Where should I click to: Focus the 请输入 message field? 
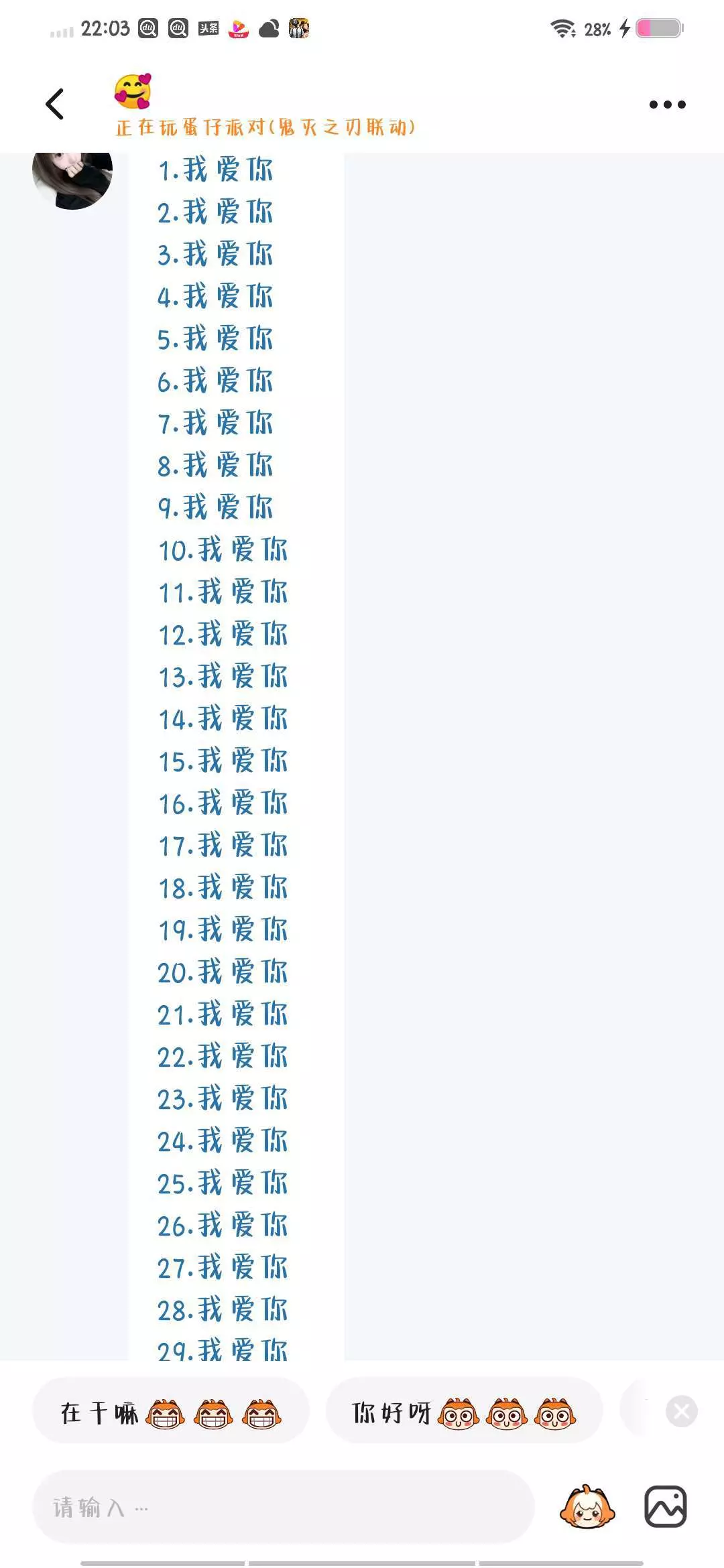(x=283, y=1507)
